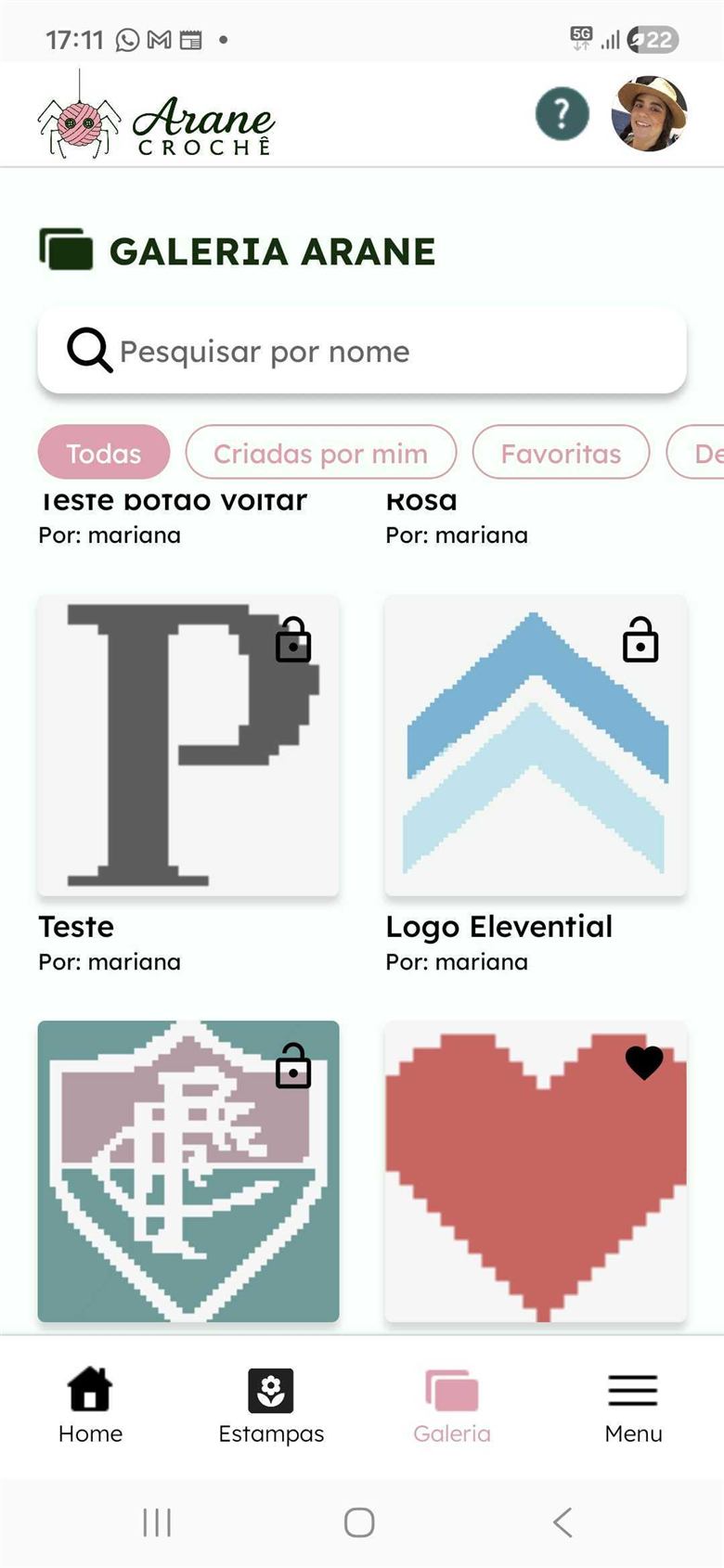Image resolution: width=724 pixels, height=1568 pixels.
Task: Open the red heart pattern card
Action: coord(536,1171)
